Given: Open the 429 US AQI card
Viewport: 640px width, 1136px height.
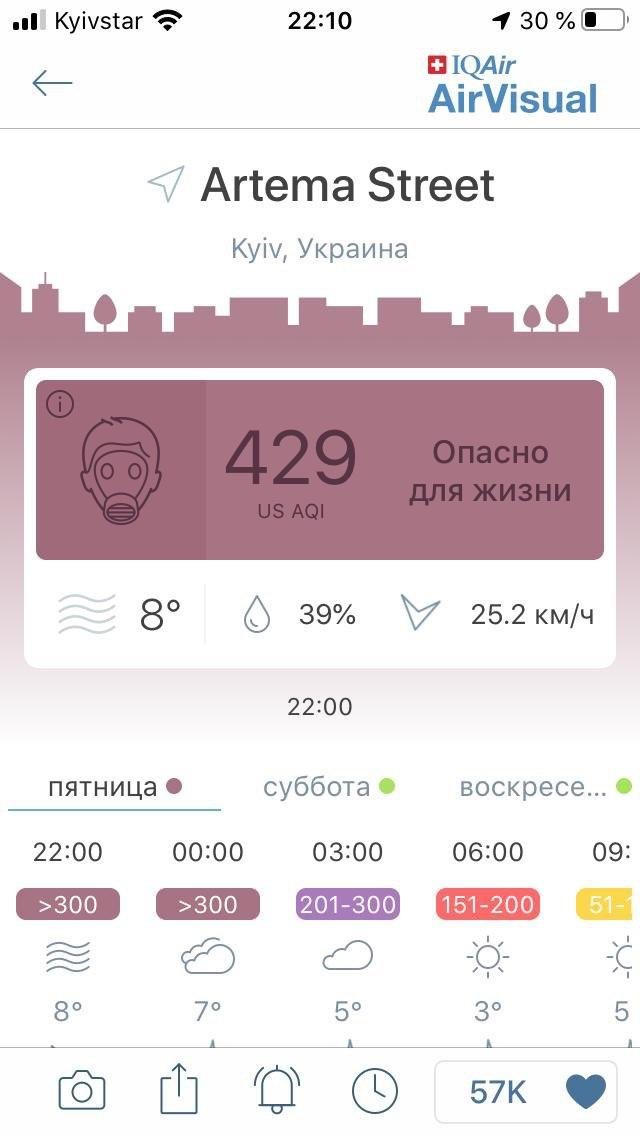Looking at the screenshot, I should click(320, 470).
